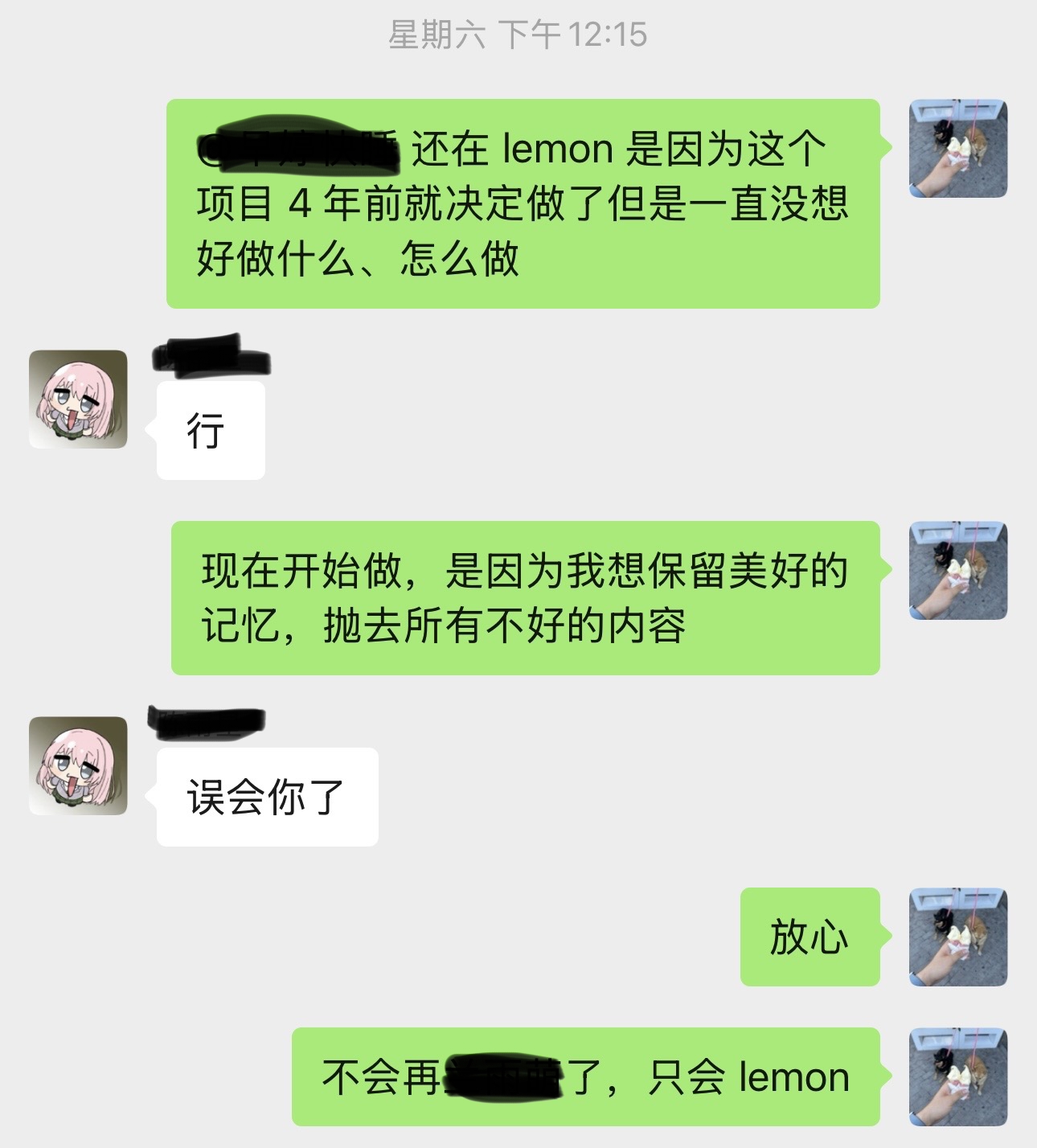
Task: Tap the avatar beside "还在 lemon" message
Action: point(957,149)
